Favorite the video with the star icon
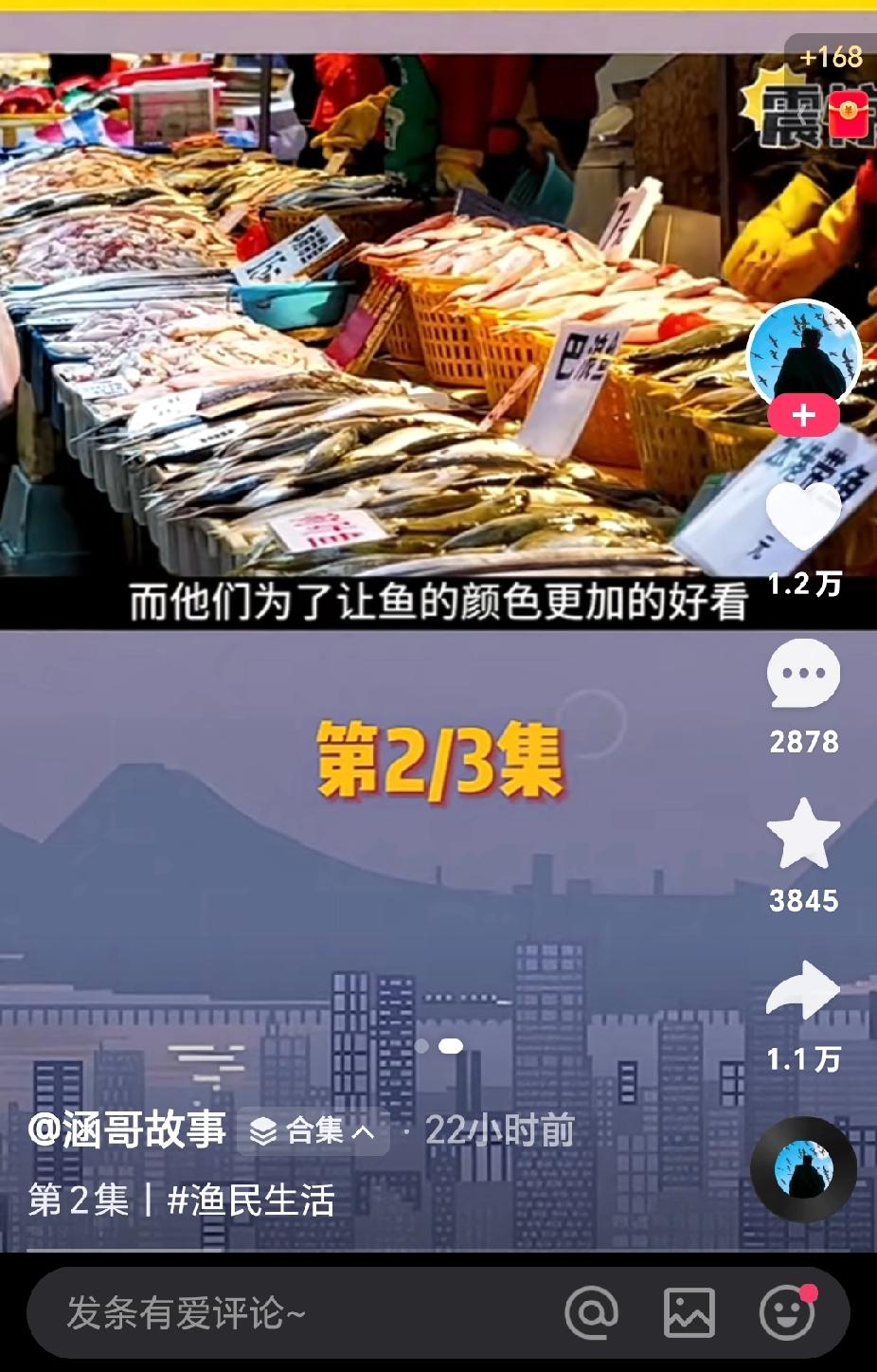 pyautogui.click(x=804, y=835)
